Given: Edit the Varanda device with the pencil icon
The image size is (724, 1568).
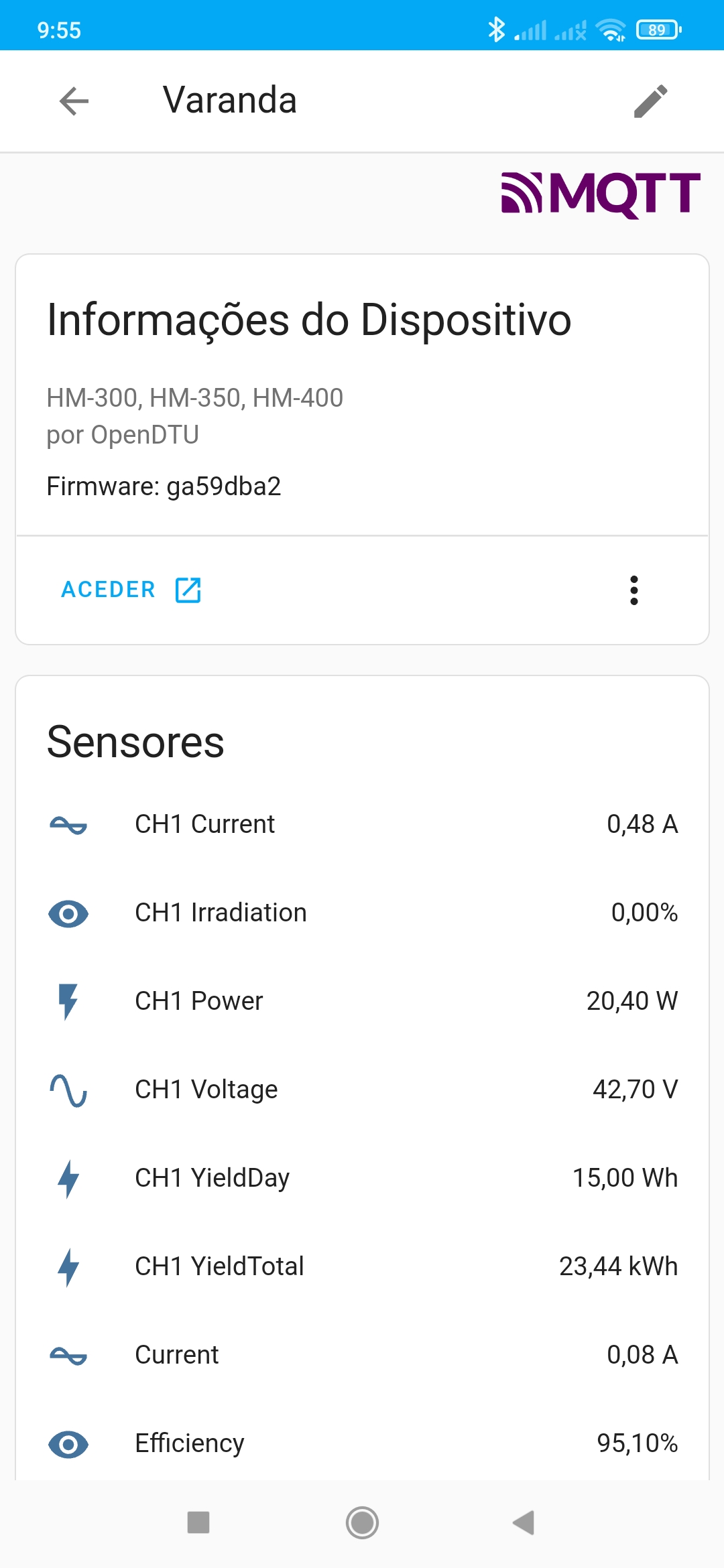Looking at the screenshot, I should [x=650, y=101].
